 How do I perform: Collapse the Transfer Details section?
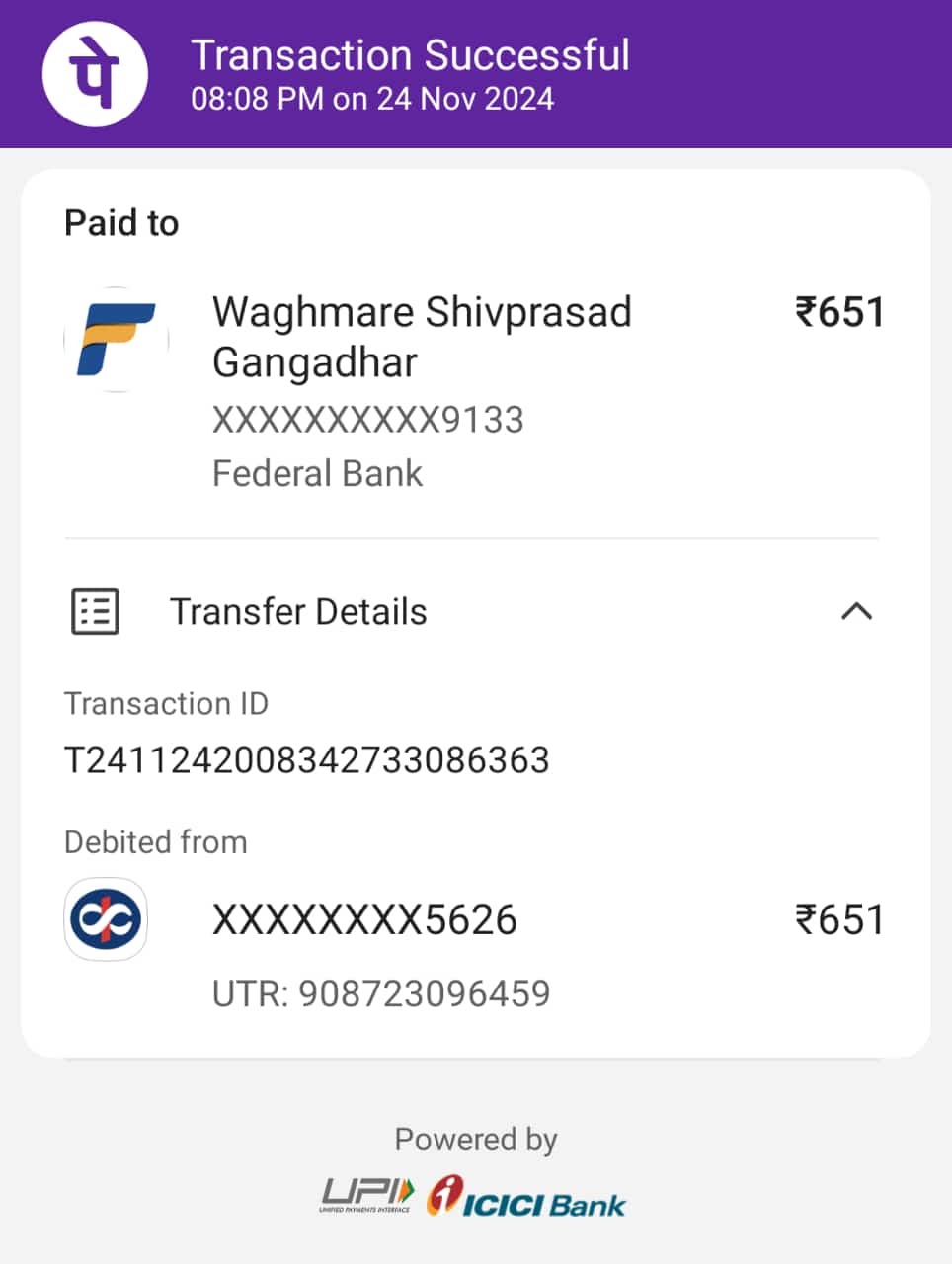[855, 611]
